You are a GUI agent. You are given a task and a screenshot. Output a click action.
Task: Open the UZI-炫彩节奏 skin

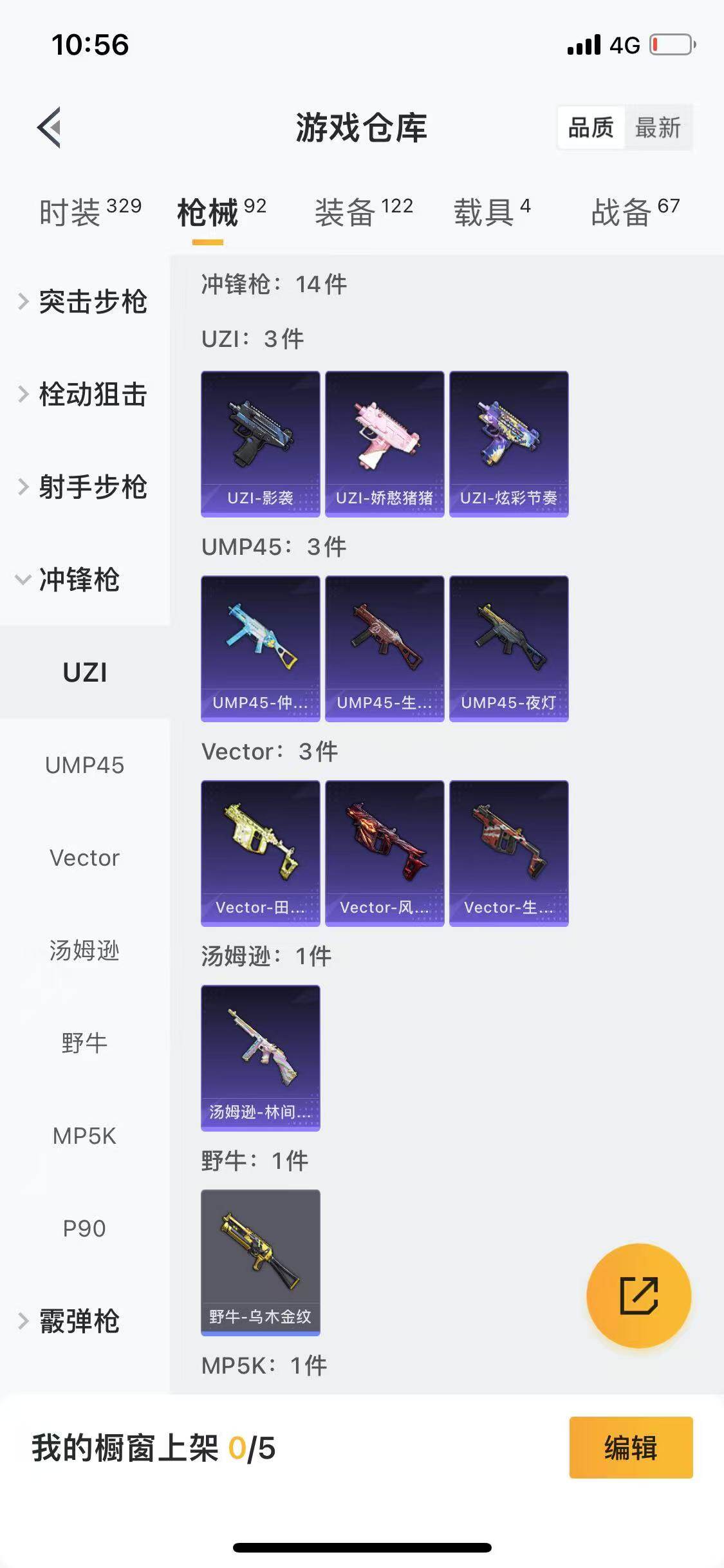pyautogui.click(x=509, y=443)
